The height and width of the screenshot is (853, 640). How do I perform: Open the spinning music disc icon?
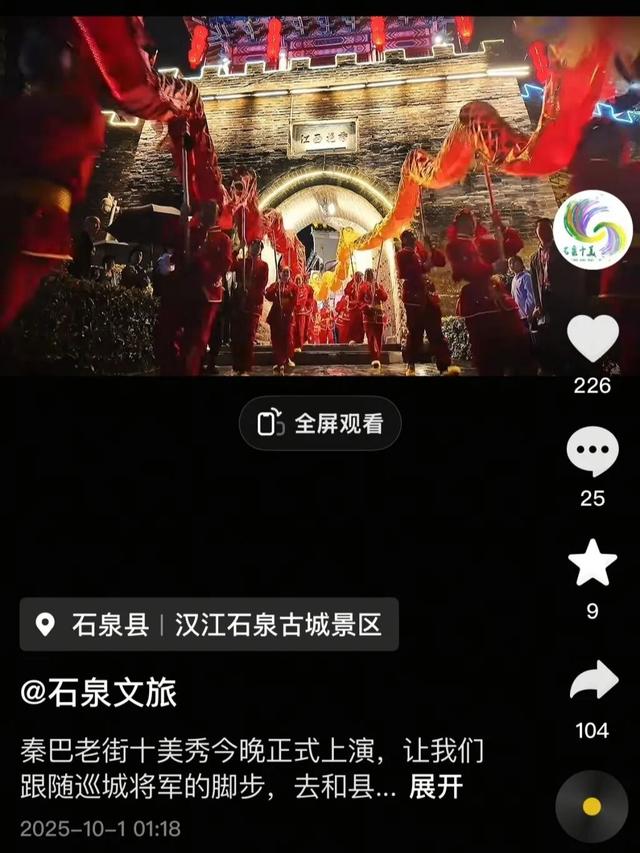(591, 806)
